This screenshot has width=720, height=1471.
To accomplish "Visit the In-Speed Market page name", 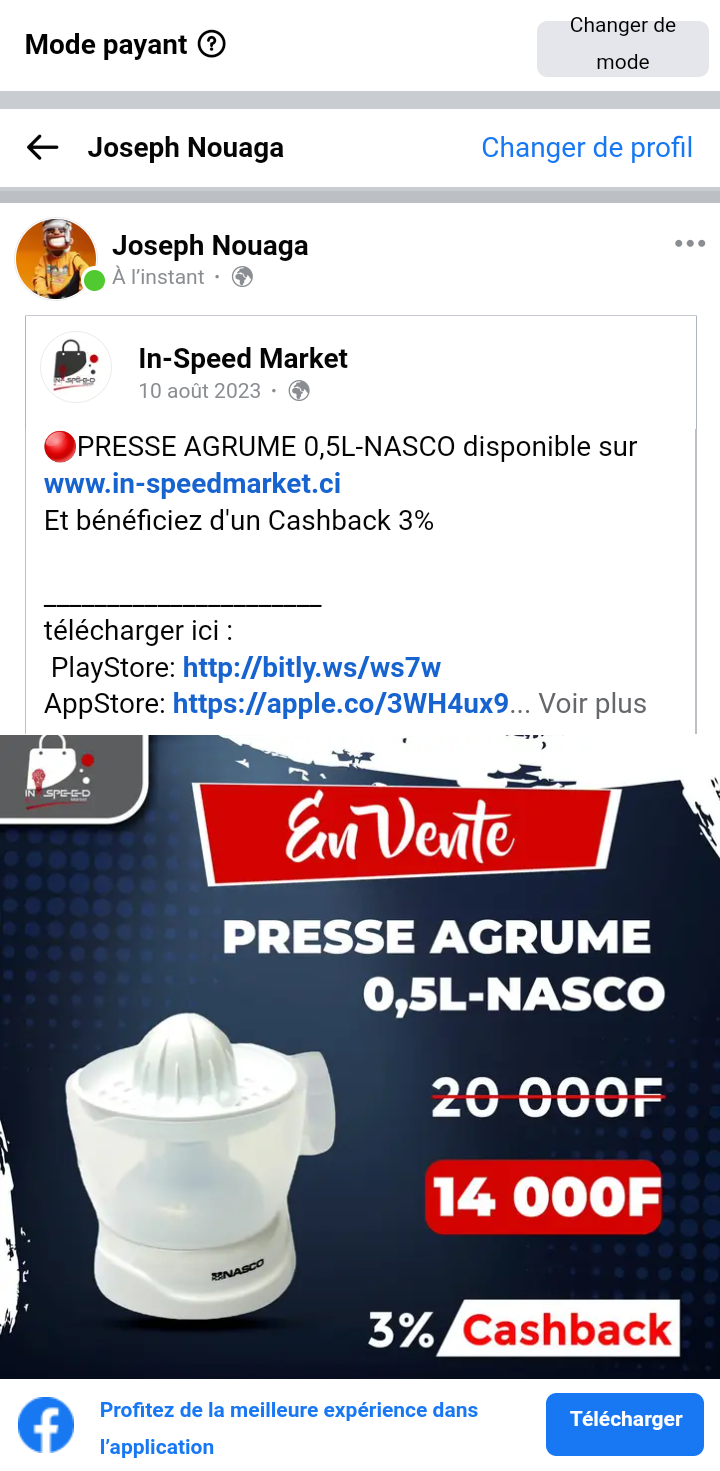I will tap(243, 359).
